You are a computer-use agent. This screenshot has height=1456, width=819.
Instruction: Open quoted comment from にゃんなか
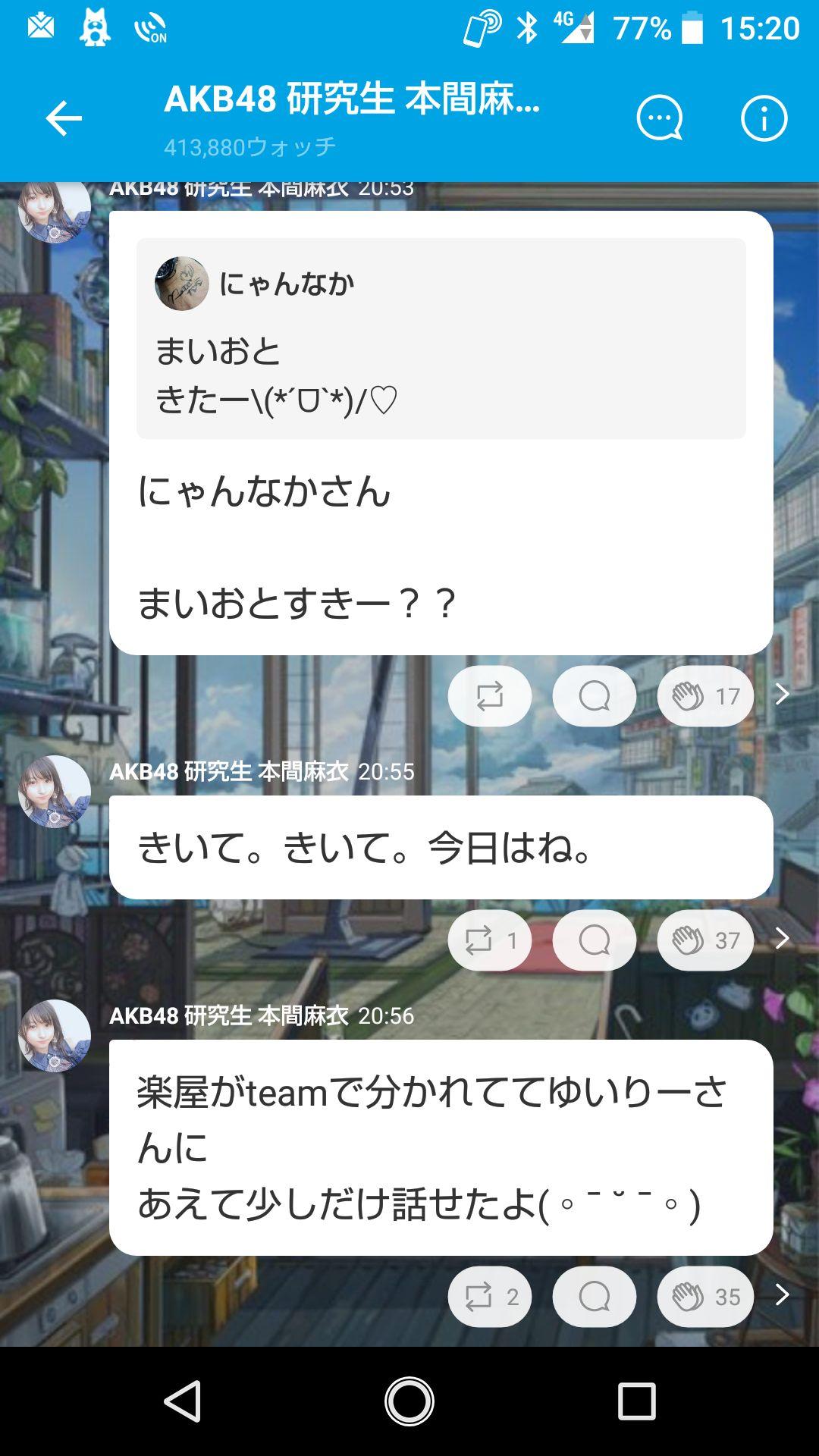coord(441,338)
